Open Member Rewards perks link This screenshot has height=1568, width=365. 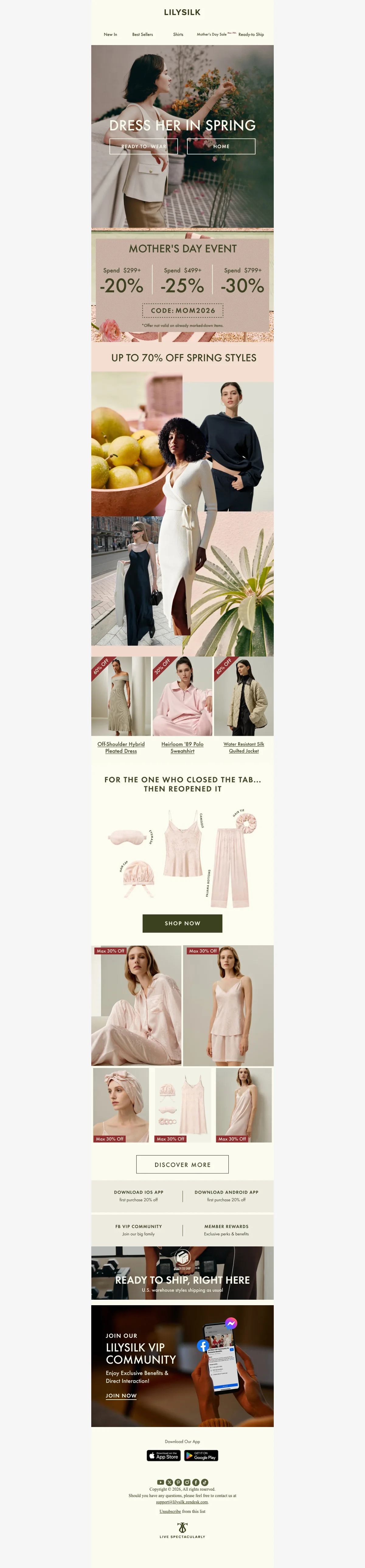click(x=226, y=1230)
